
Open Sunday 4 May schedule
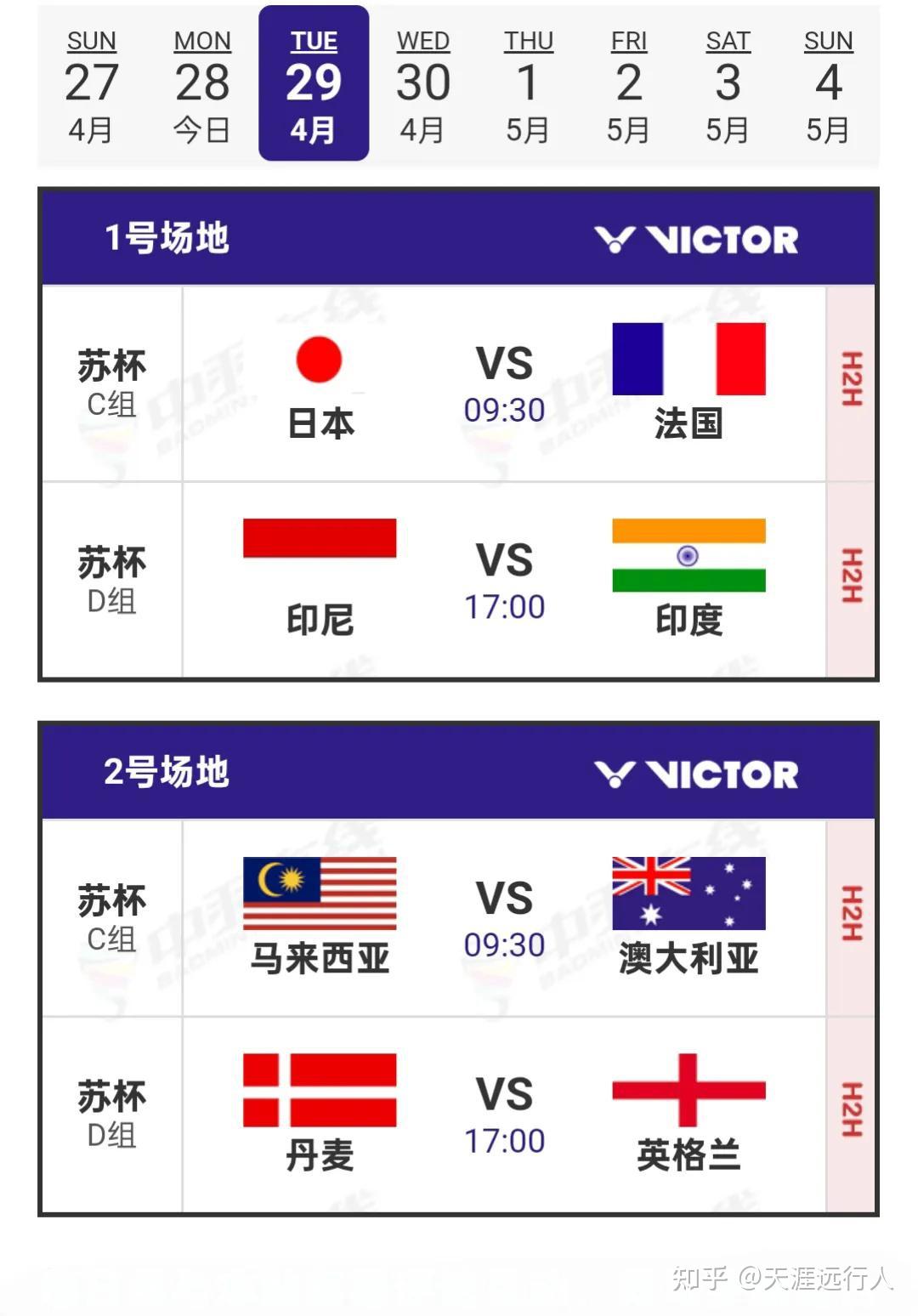click(828, 85)
